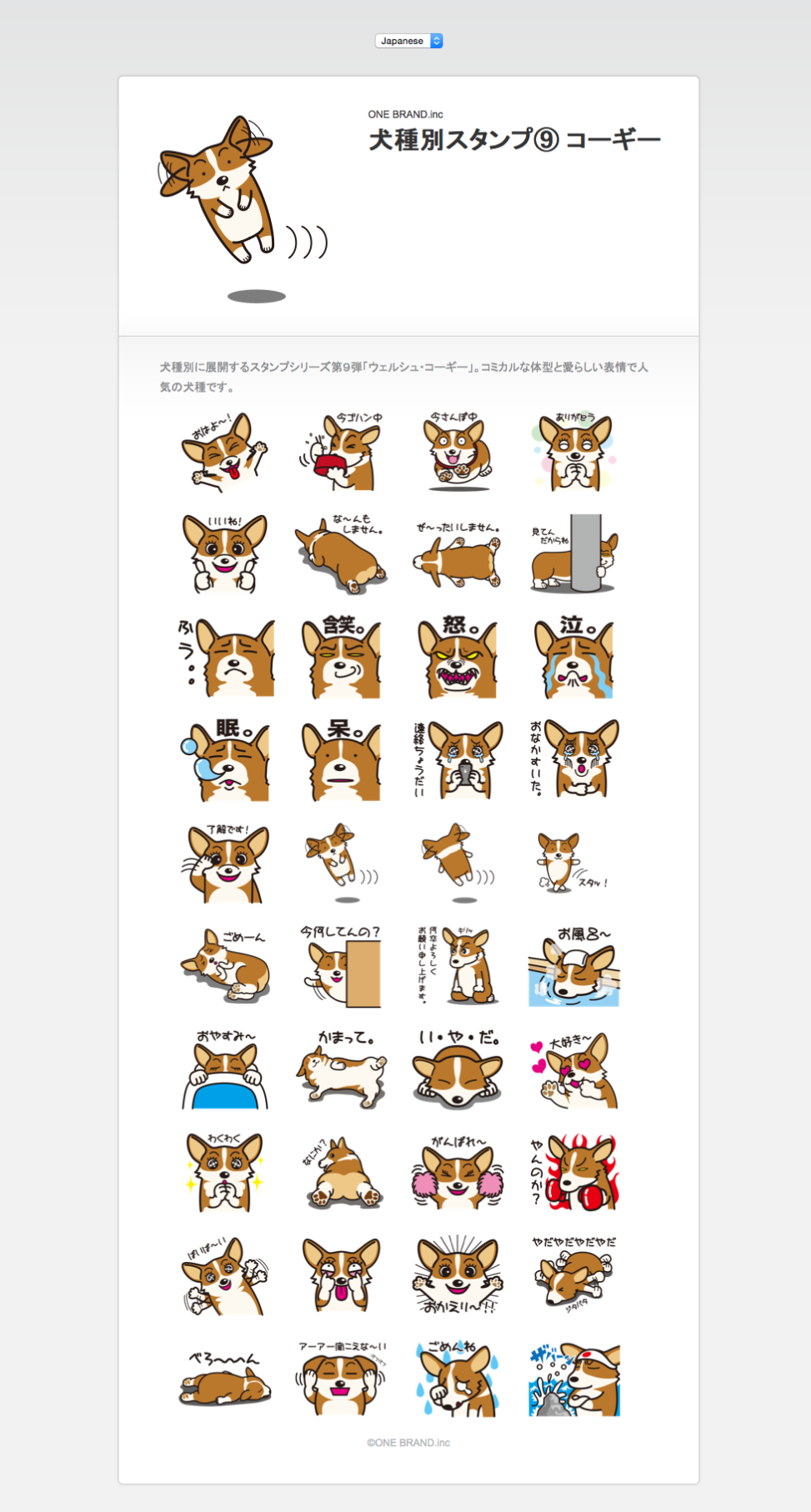Select the 怒。 angry corgi sticker
811x1512 pixels.
(457, 658)
